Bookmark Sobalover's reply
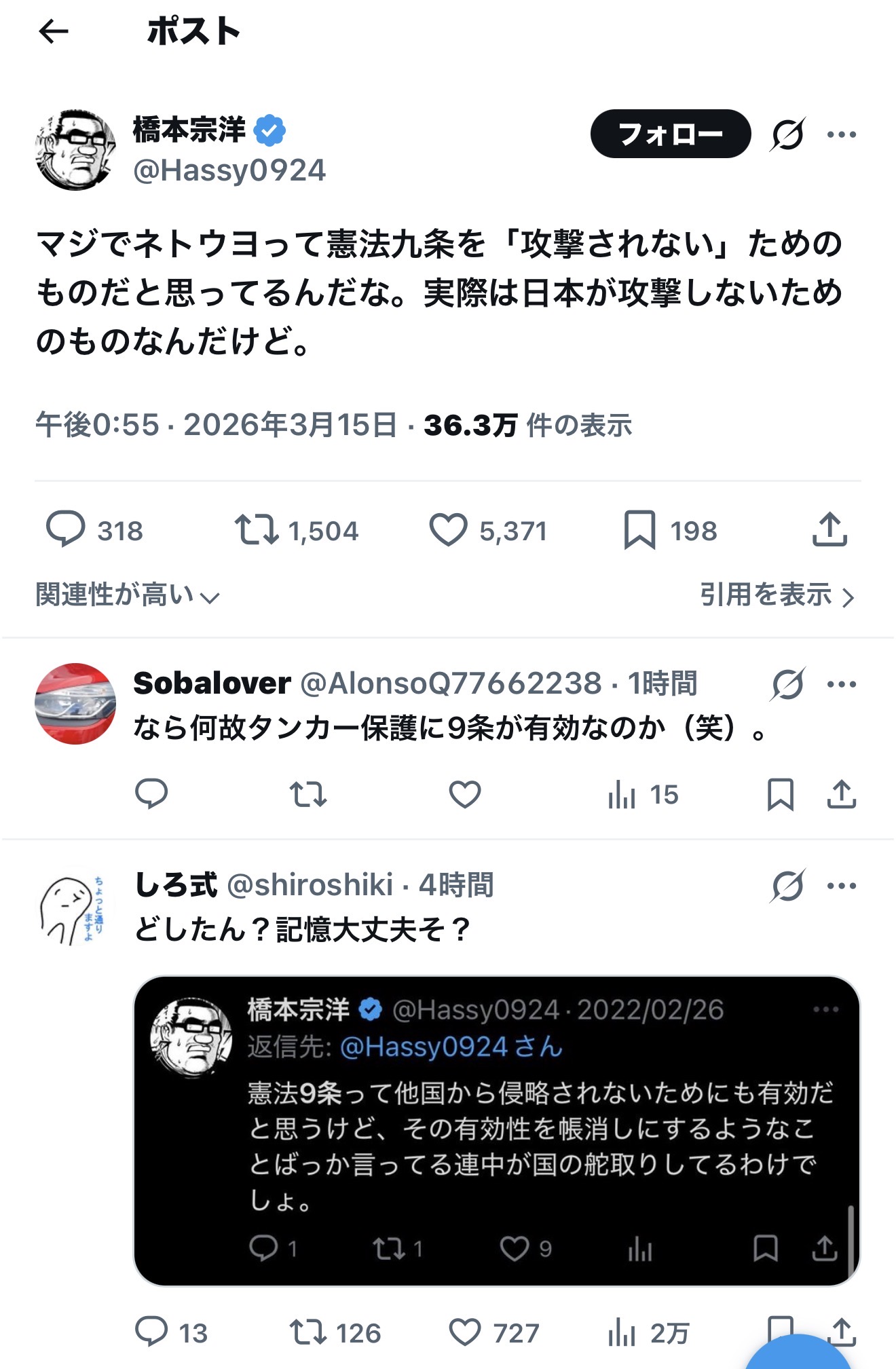Screen dimensions: 896x1369 pos(780,794)
